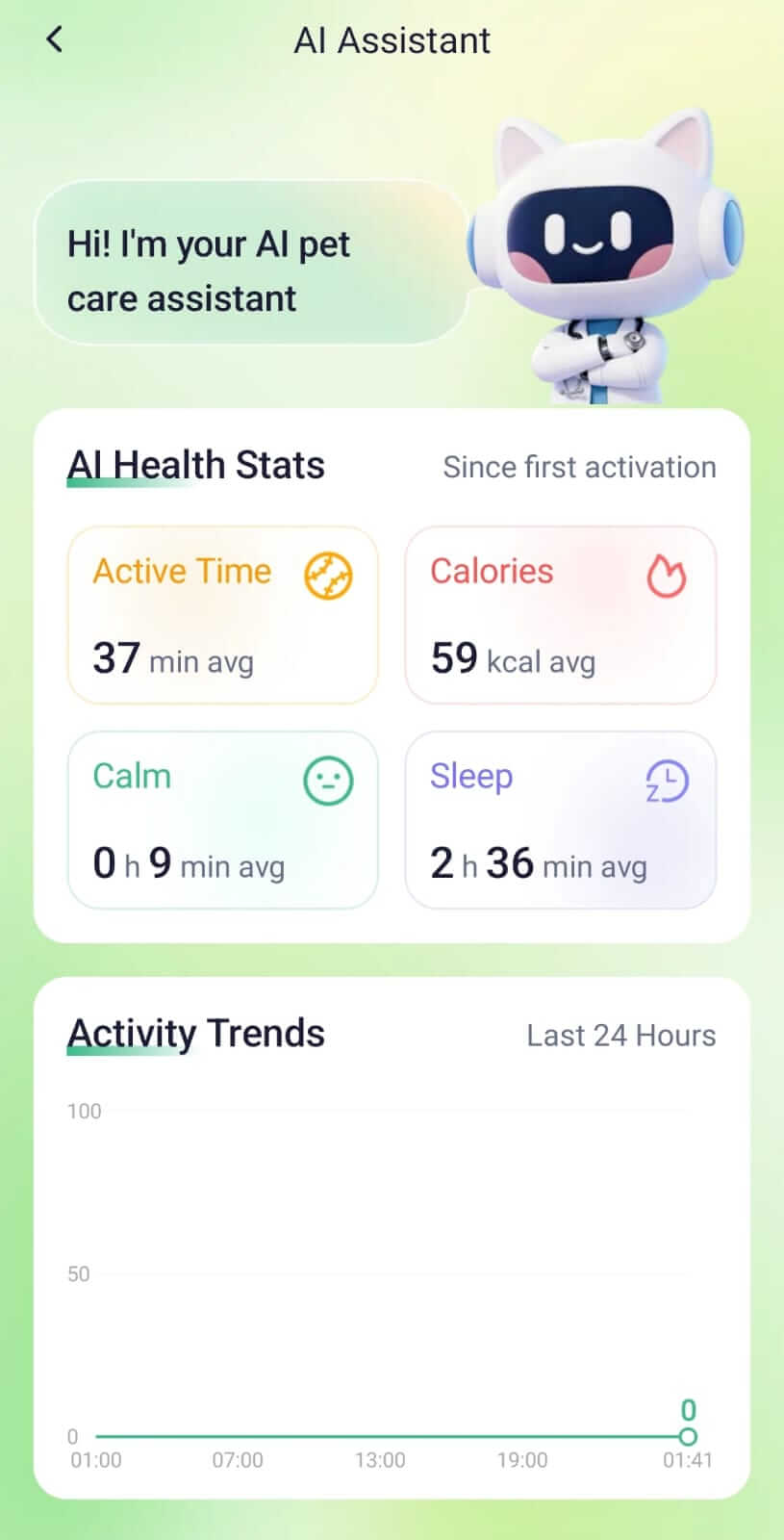
Task: Go back from AI Assistant
Action: pyautogui.click(x=55, y=39)
